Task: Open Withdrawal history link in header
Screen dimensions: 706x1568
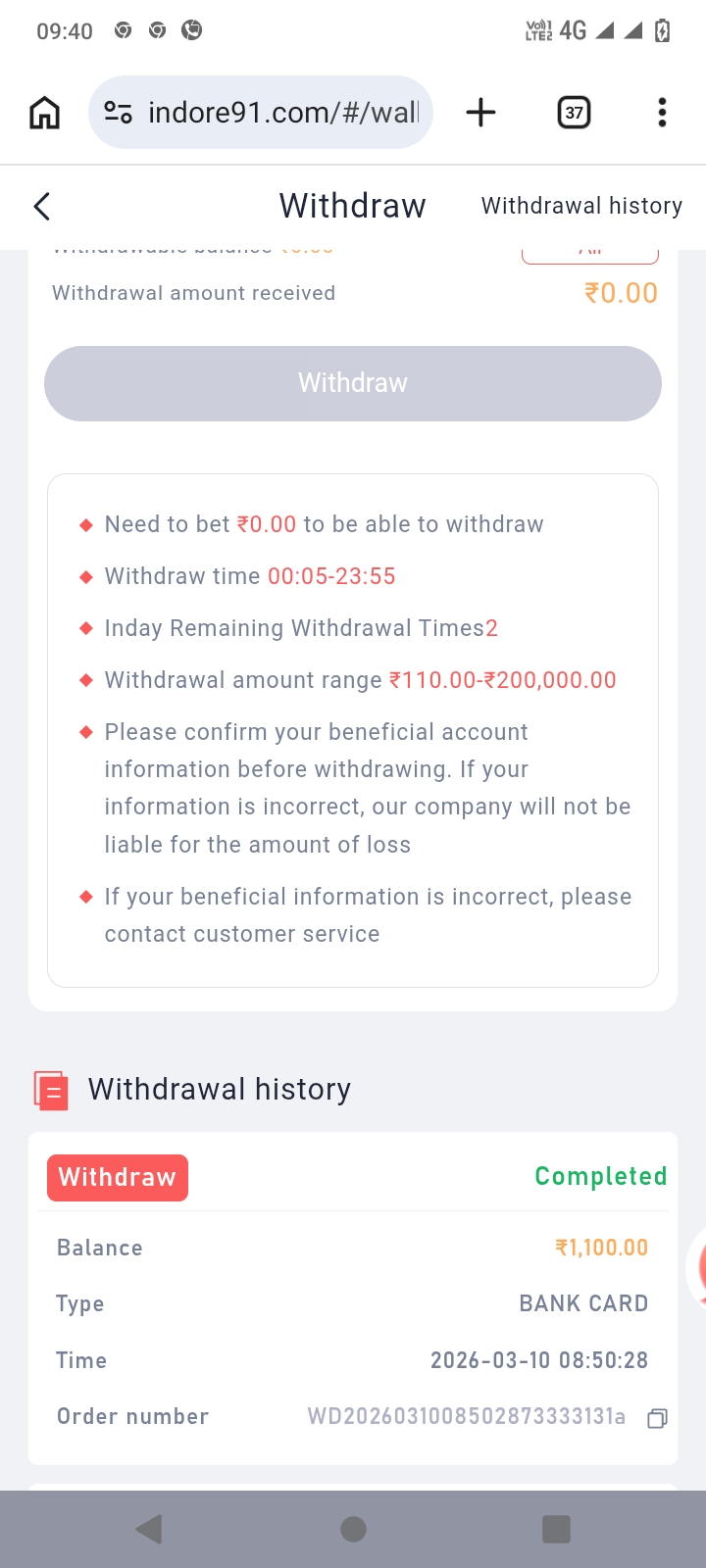Action: tap(581, 206)
